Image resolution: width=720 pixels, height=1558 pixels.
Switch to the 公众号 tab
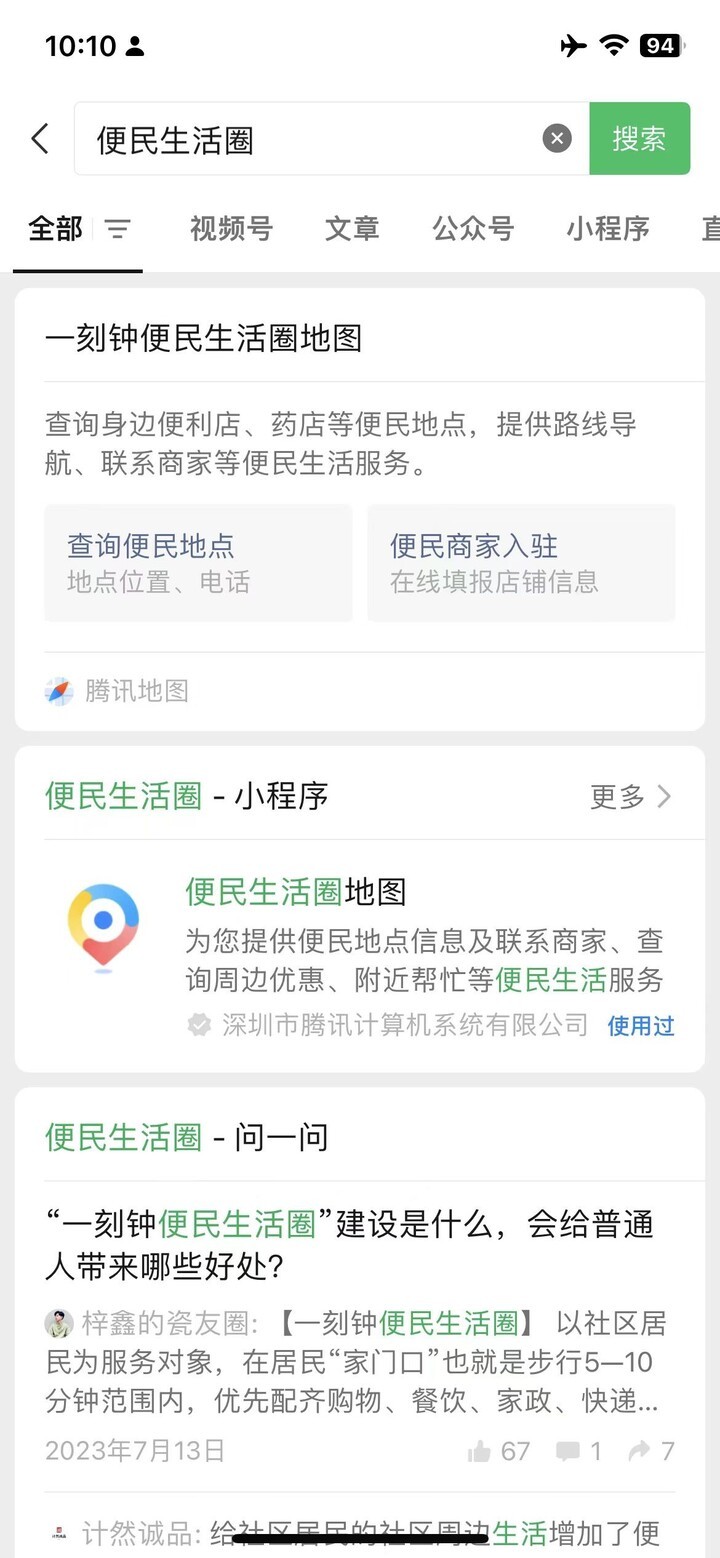pyautogui.click(x=473, y=229)
